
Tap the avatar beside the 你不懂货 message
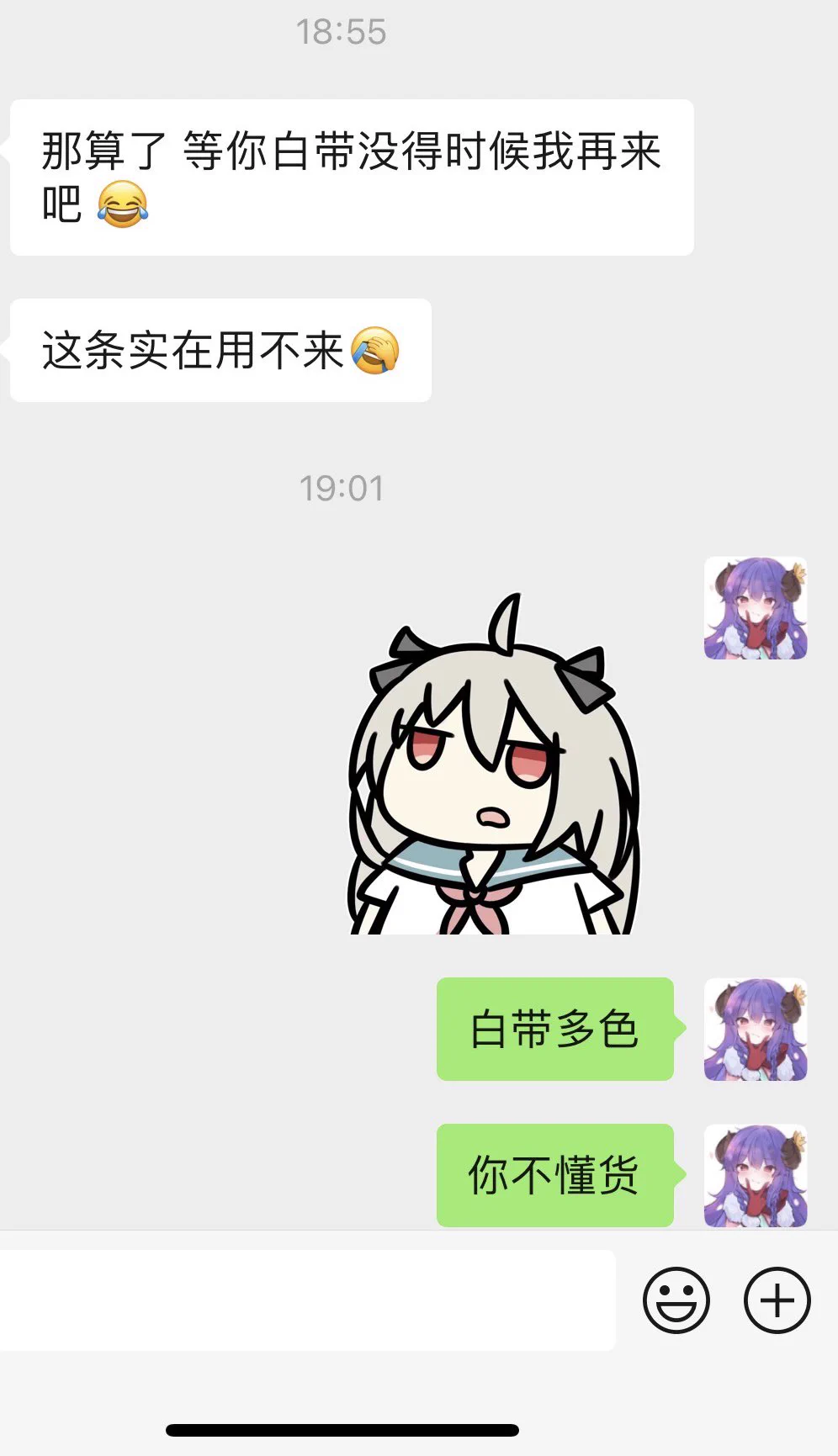pos(756,1175)
